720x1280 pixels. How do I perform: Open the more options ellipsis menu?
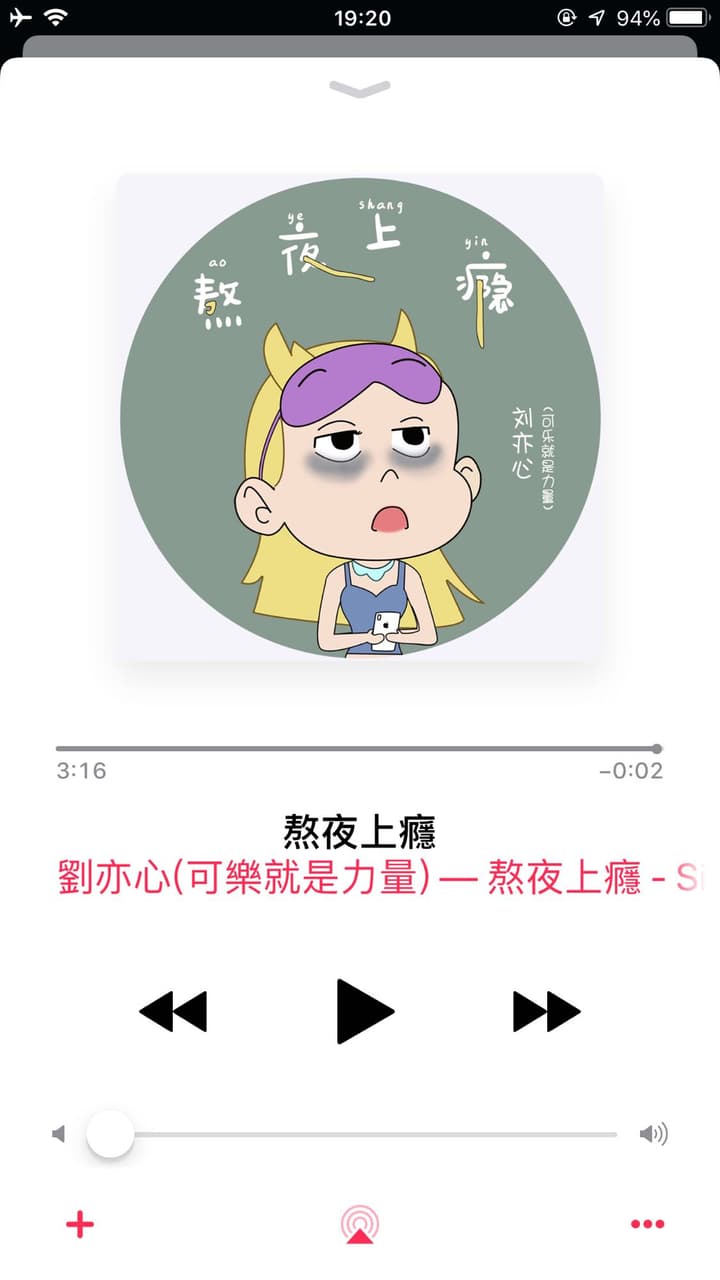coord(647,1224)
